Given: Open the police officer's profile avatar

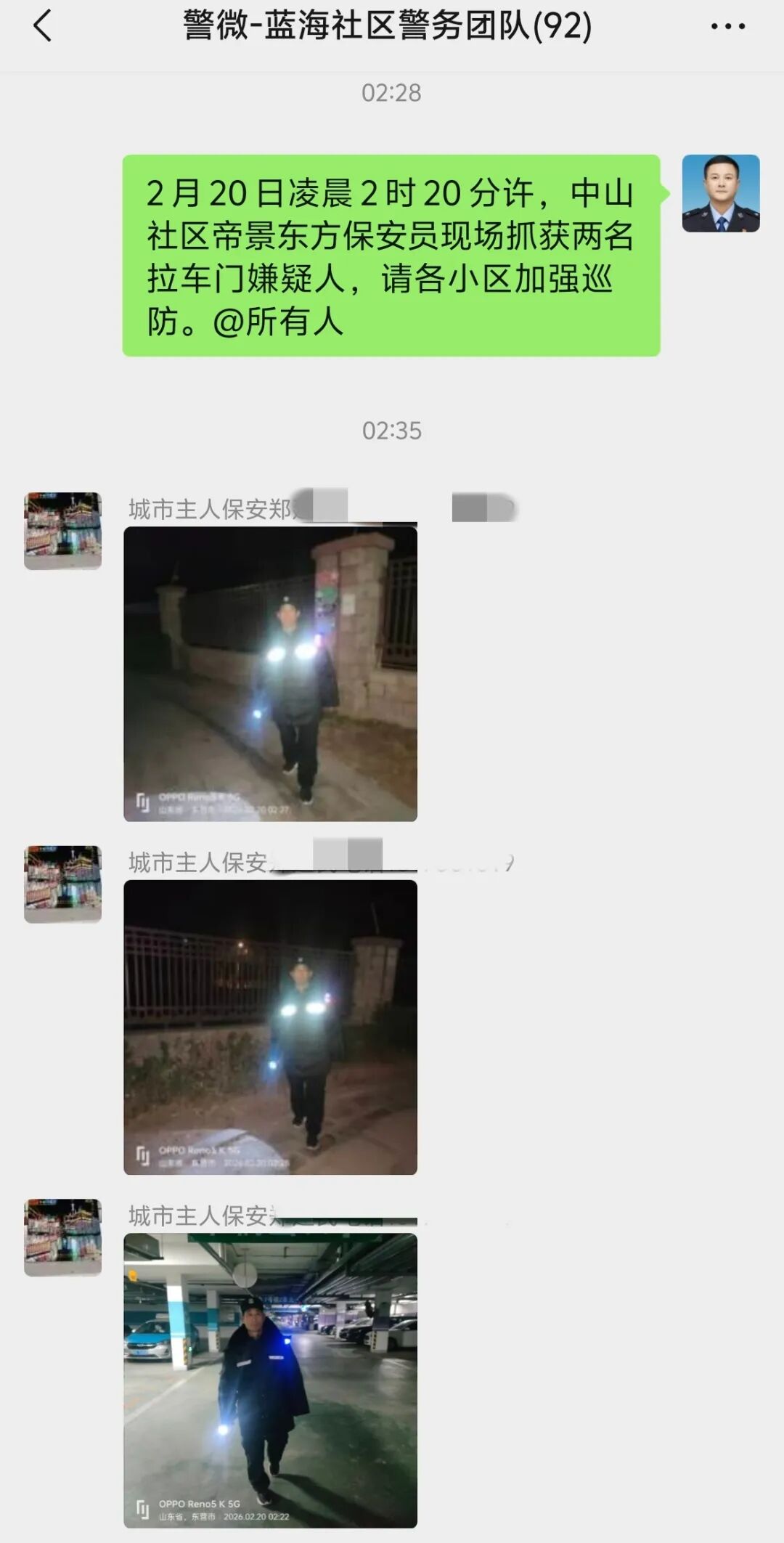Looking at the screenshot, I should tap(720, 193).
